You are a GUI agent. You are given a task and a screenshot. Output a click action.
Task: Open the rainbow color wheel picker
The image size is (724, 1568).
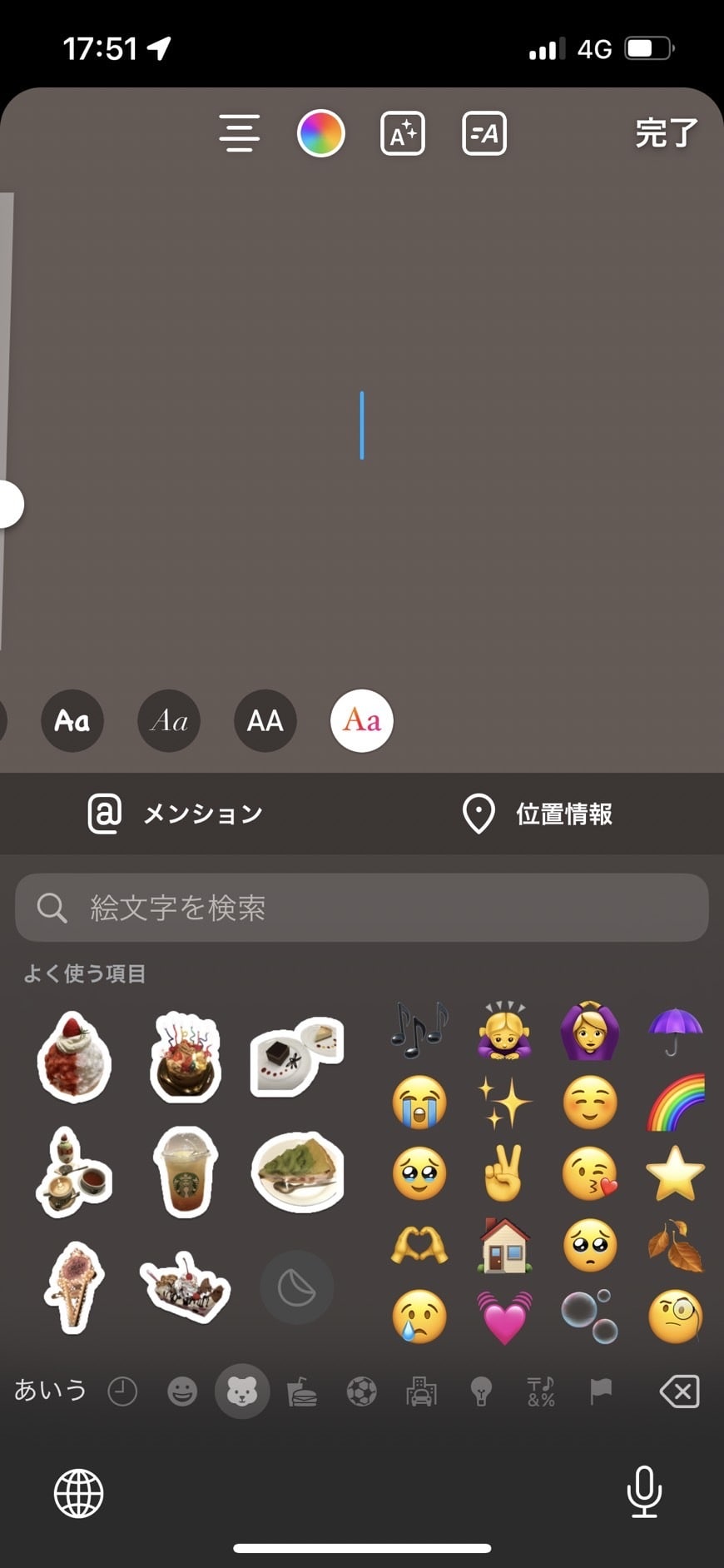click(x=320, y=133)
